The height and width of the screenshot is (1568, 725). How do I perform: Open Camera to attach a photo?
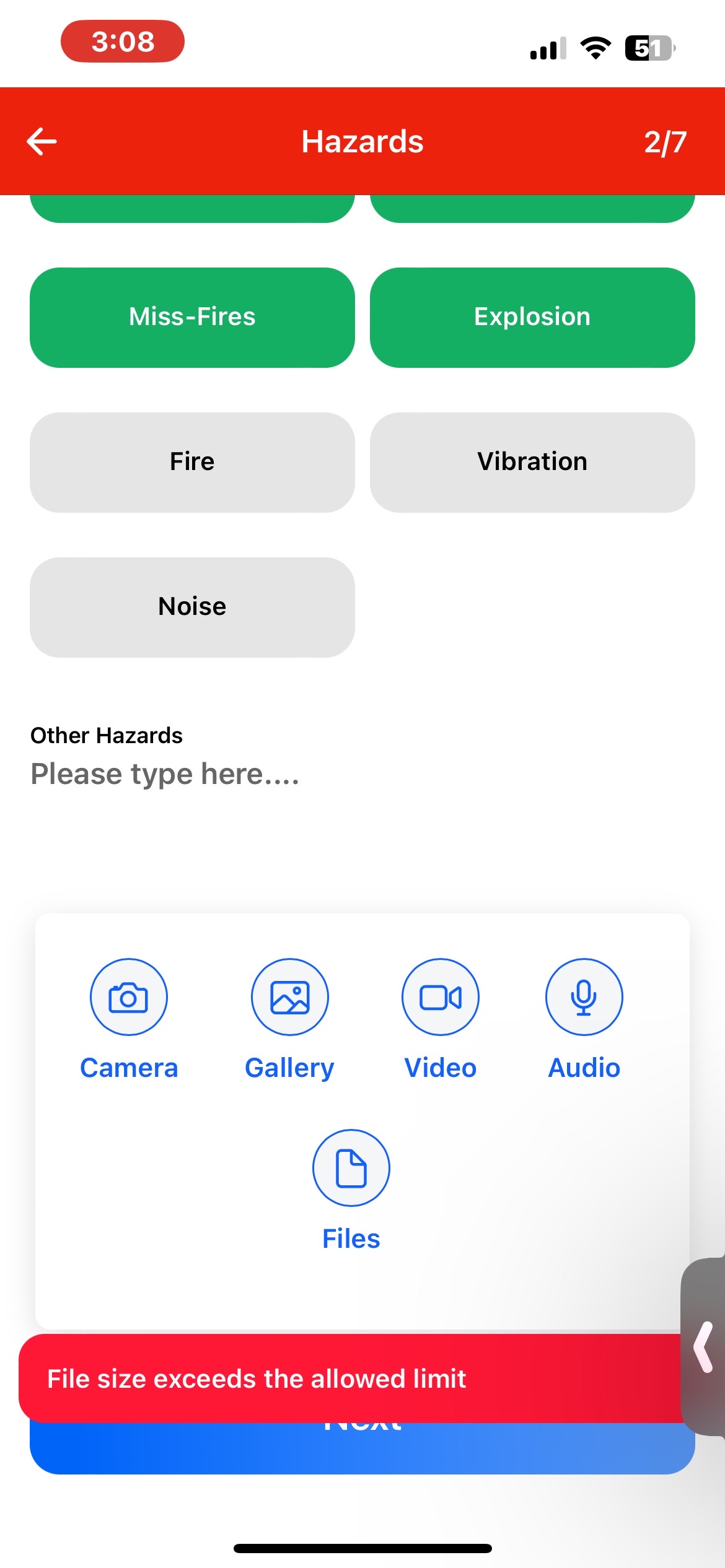pos(129,997)
